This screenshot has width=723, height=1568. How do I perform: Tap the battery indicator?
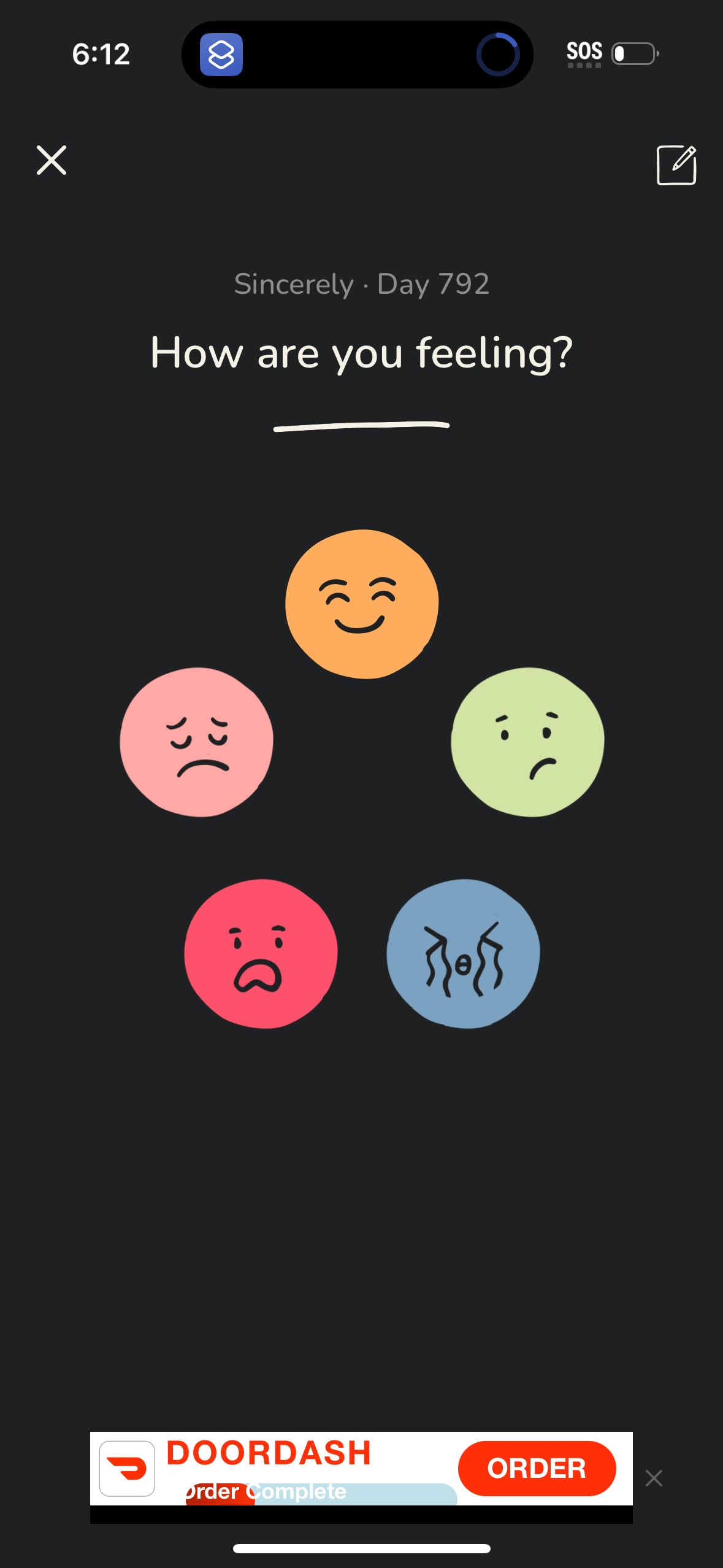point(634,54)
